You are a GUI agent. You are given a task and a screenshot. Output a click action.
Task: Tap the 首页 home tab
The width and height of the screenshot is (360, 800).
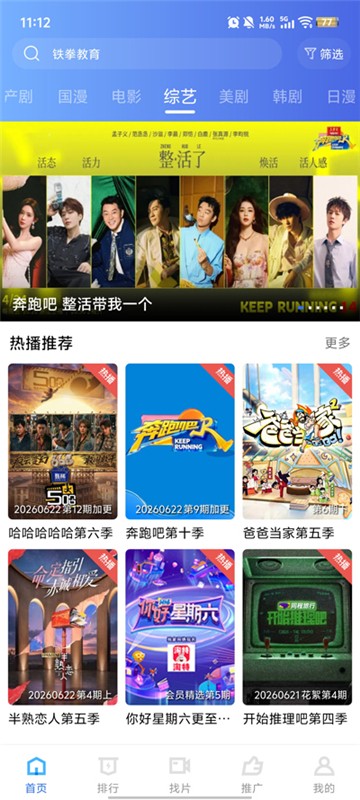point(36,774)
